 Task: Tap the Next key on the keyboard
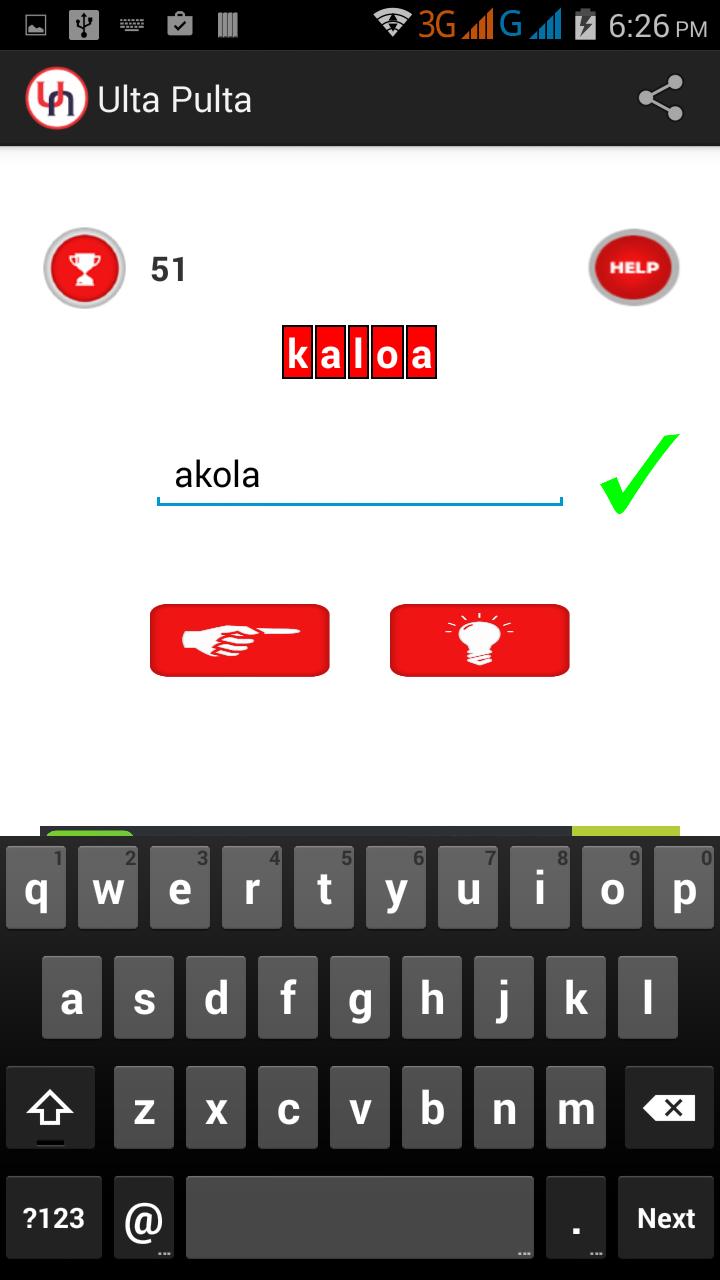[665, 1217]
